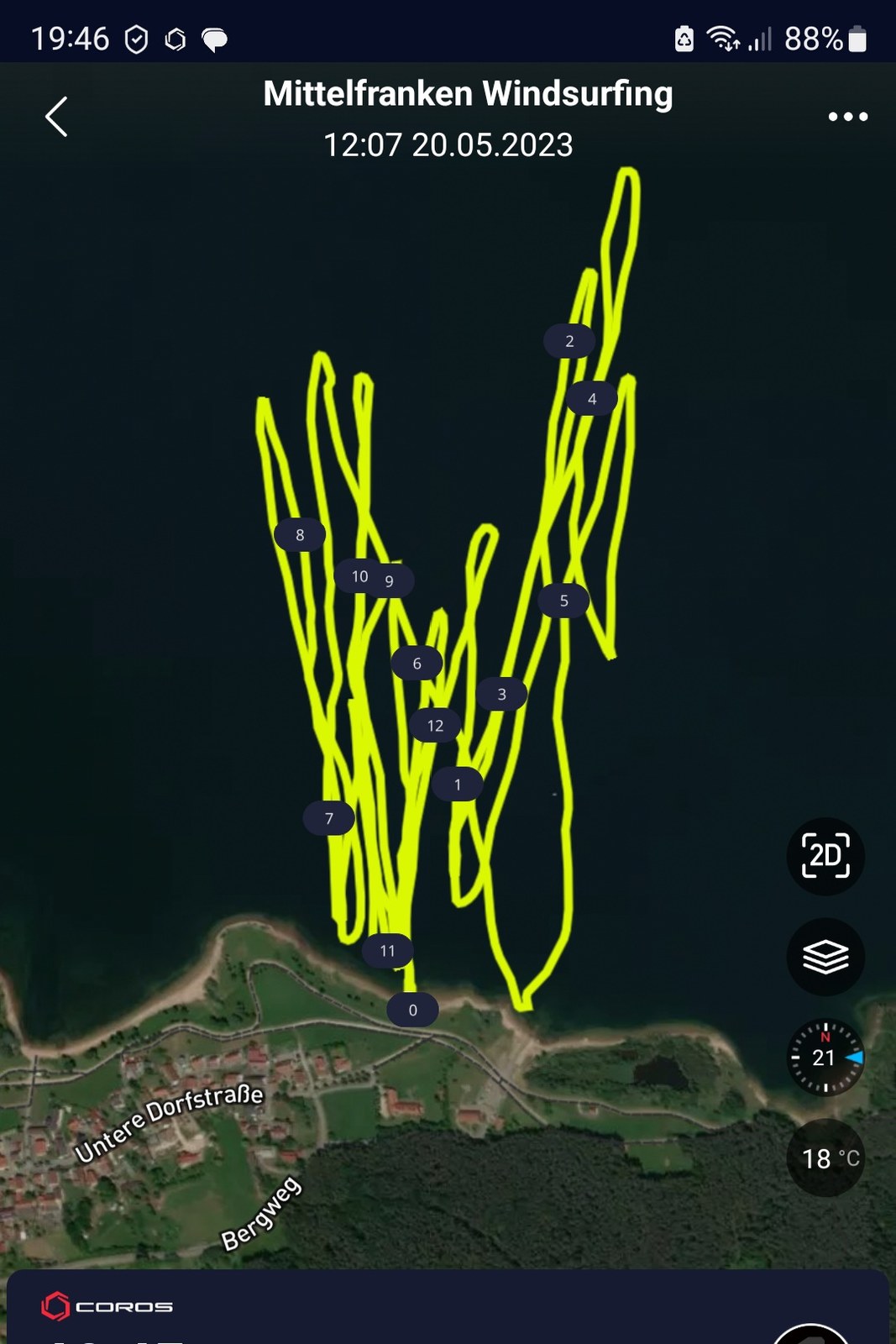Select lap marker 3 on the track
Viewport: 896px width, 1344px height.
[502, 695]
